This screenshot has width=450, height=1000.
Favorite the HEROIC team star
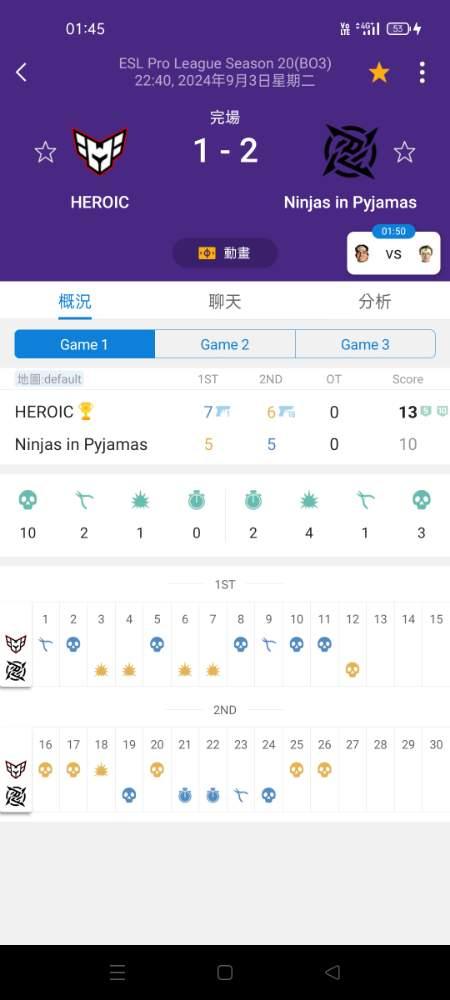[45, 152]
